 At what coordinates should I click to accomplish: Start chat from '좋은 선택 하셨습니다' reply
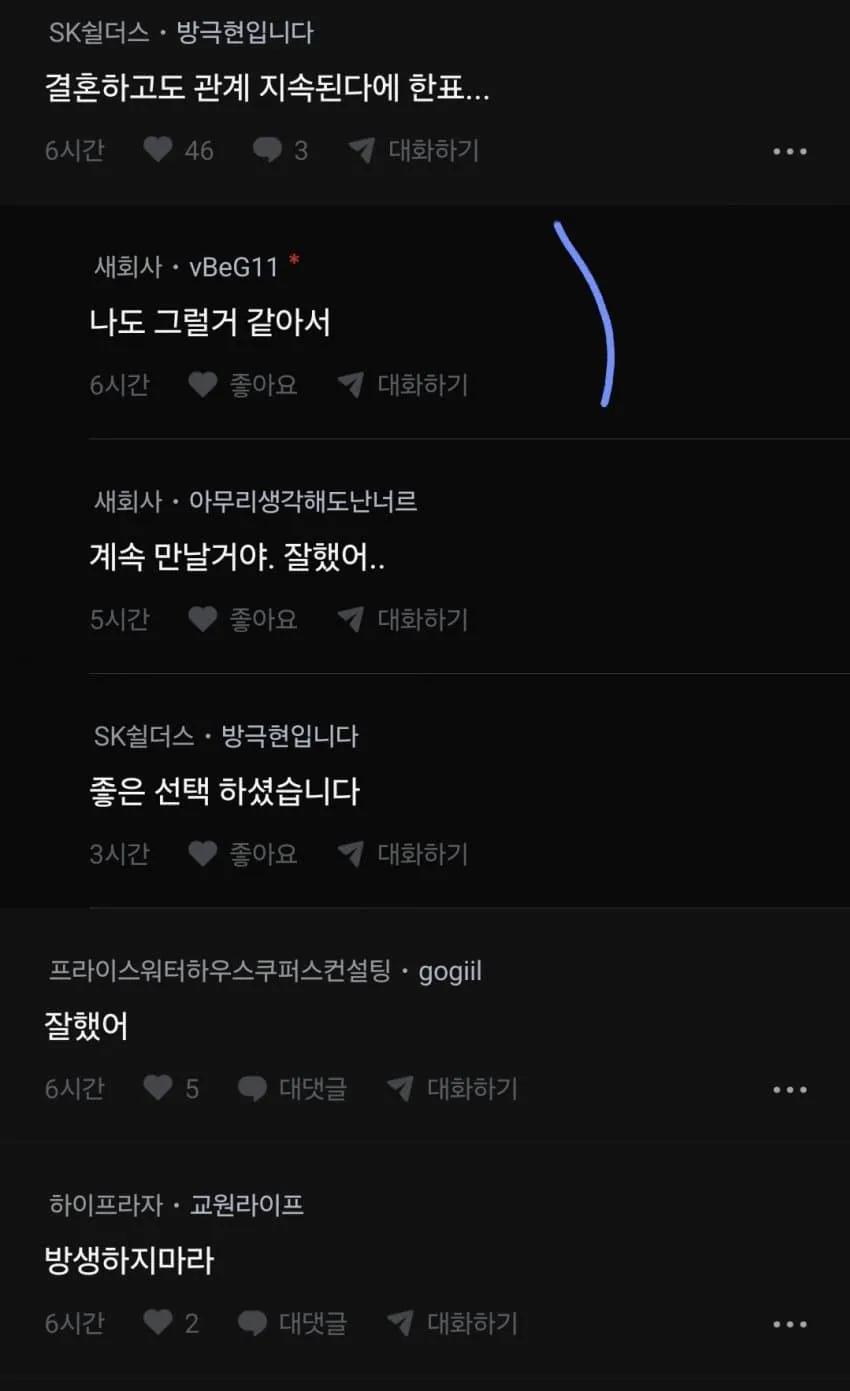(x=403, y=854)
